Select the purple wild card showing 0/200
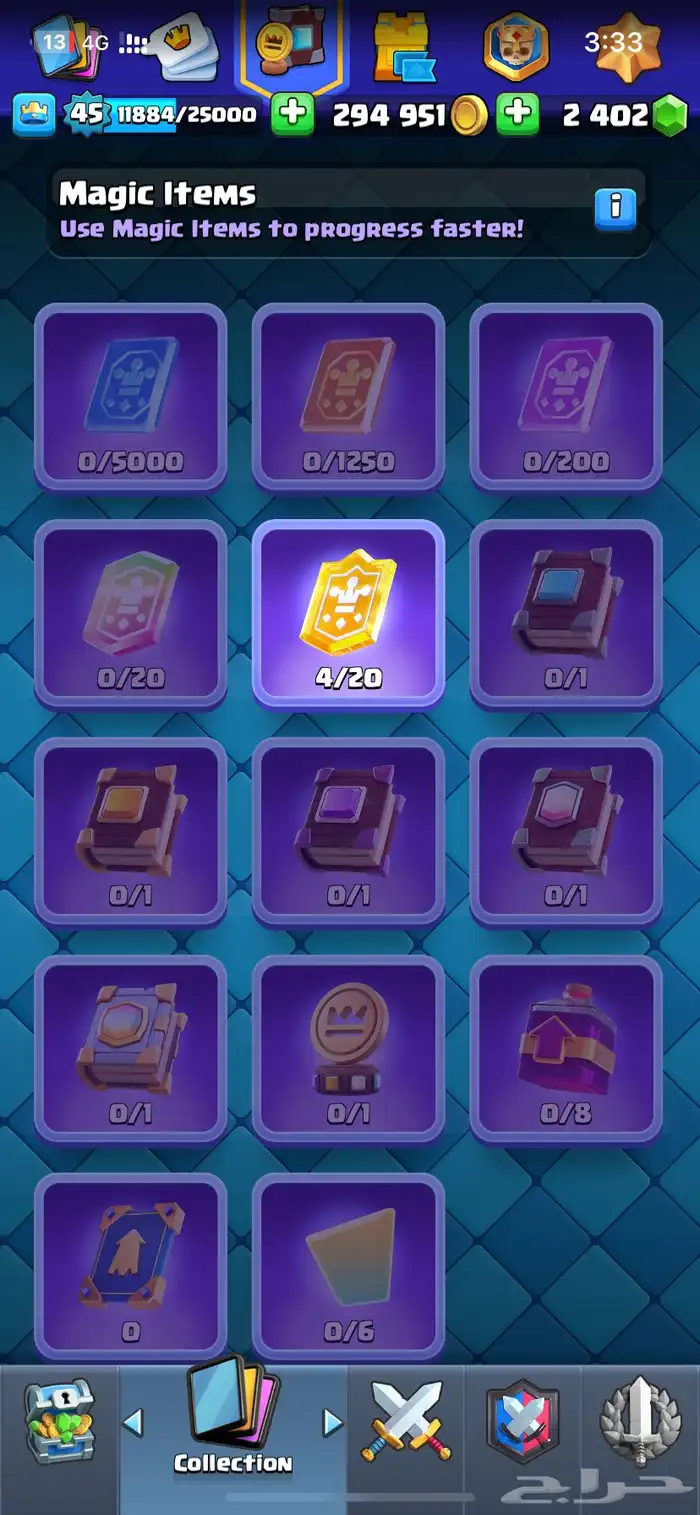This screenshot has width=700, height=1515. click(x=566, y=397)
